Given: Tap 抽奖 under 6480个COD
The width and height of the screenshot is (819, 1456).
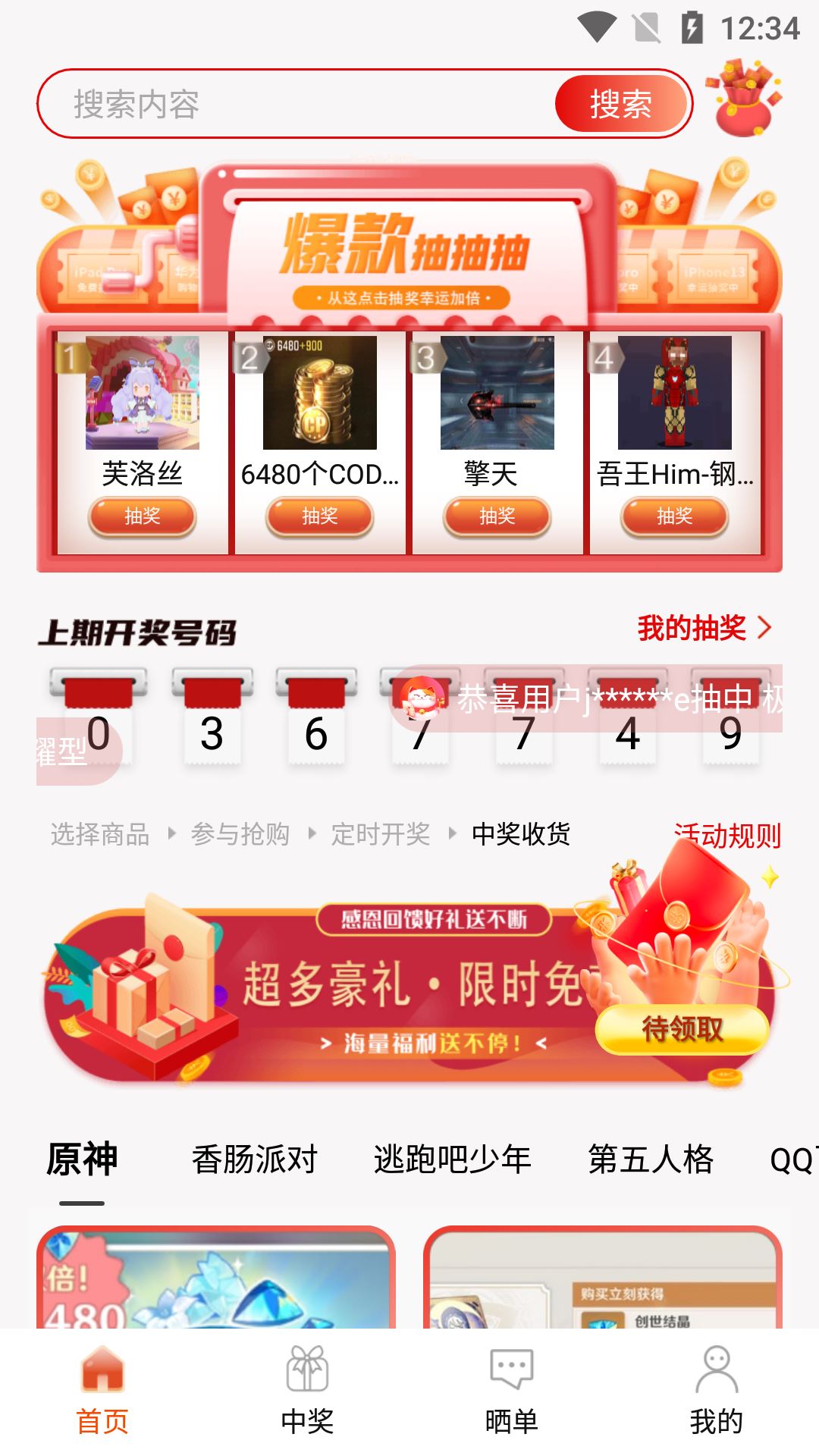Looking at the screenshot, I should (x=319, y=516).
